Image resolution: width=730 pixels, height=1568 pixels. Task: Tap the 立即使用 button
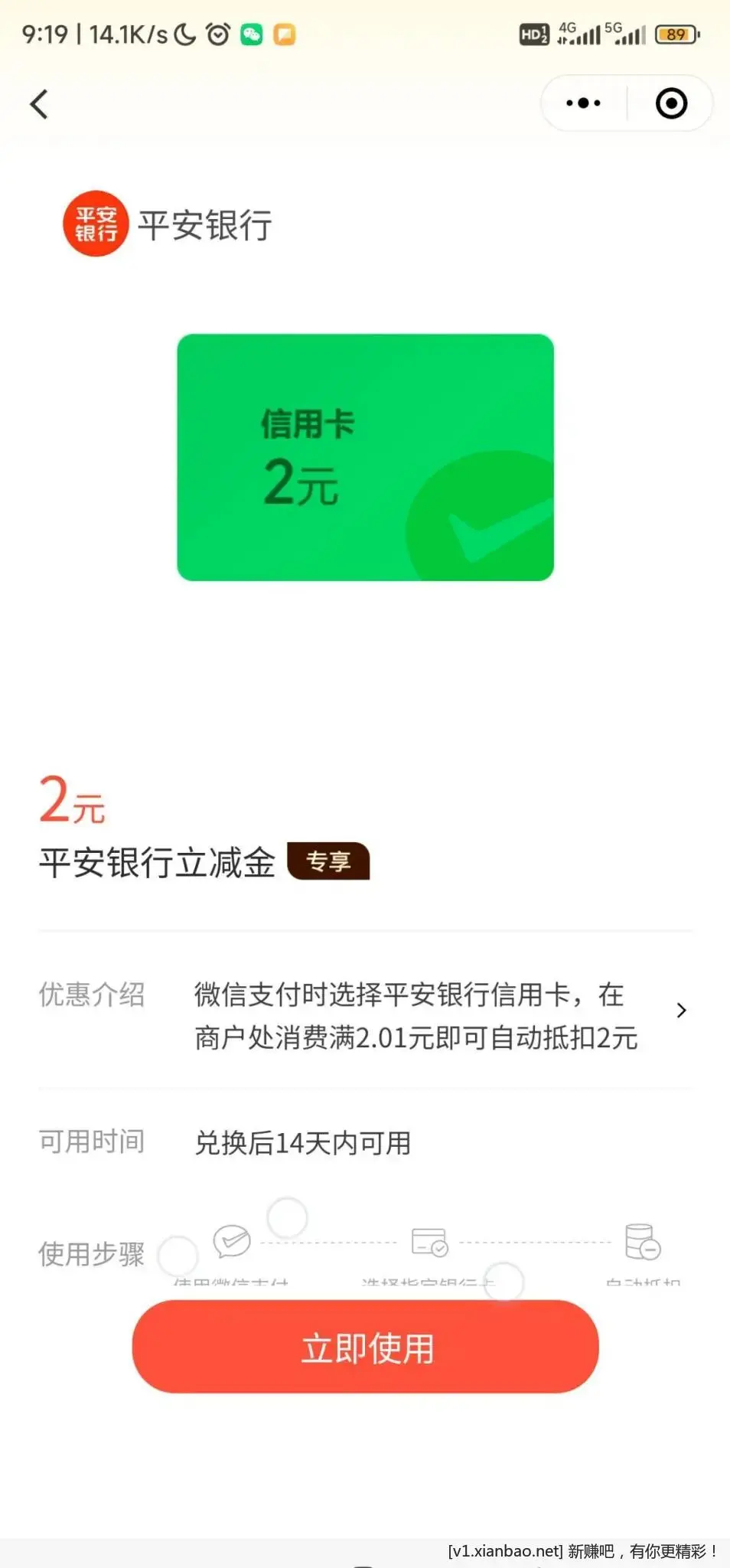pos(365,1347)
